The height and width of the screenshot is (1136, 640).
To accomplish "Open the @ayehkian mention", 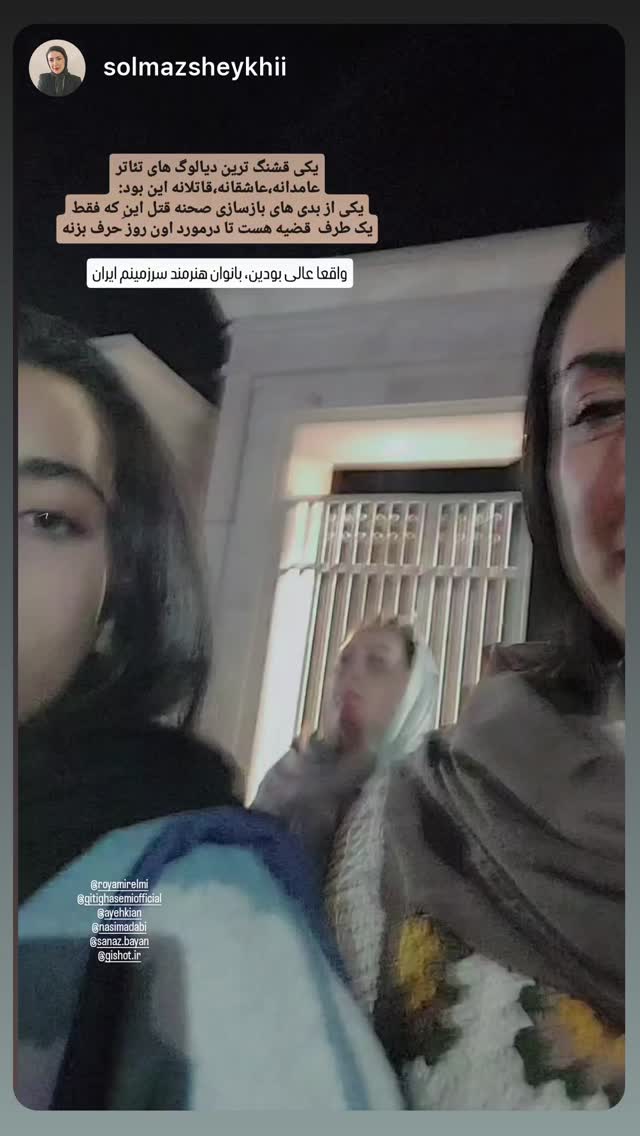I will pyautogui.click(x=117, y=913).
